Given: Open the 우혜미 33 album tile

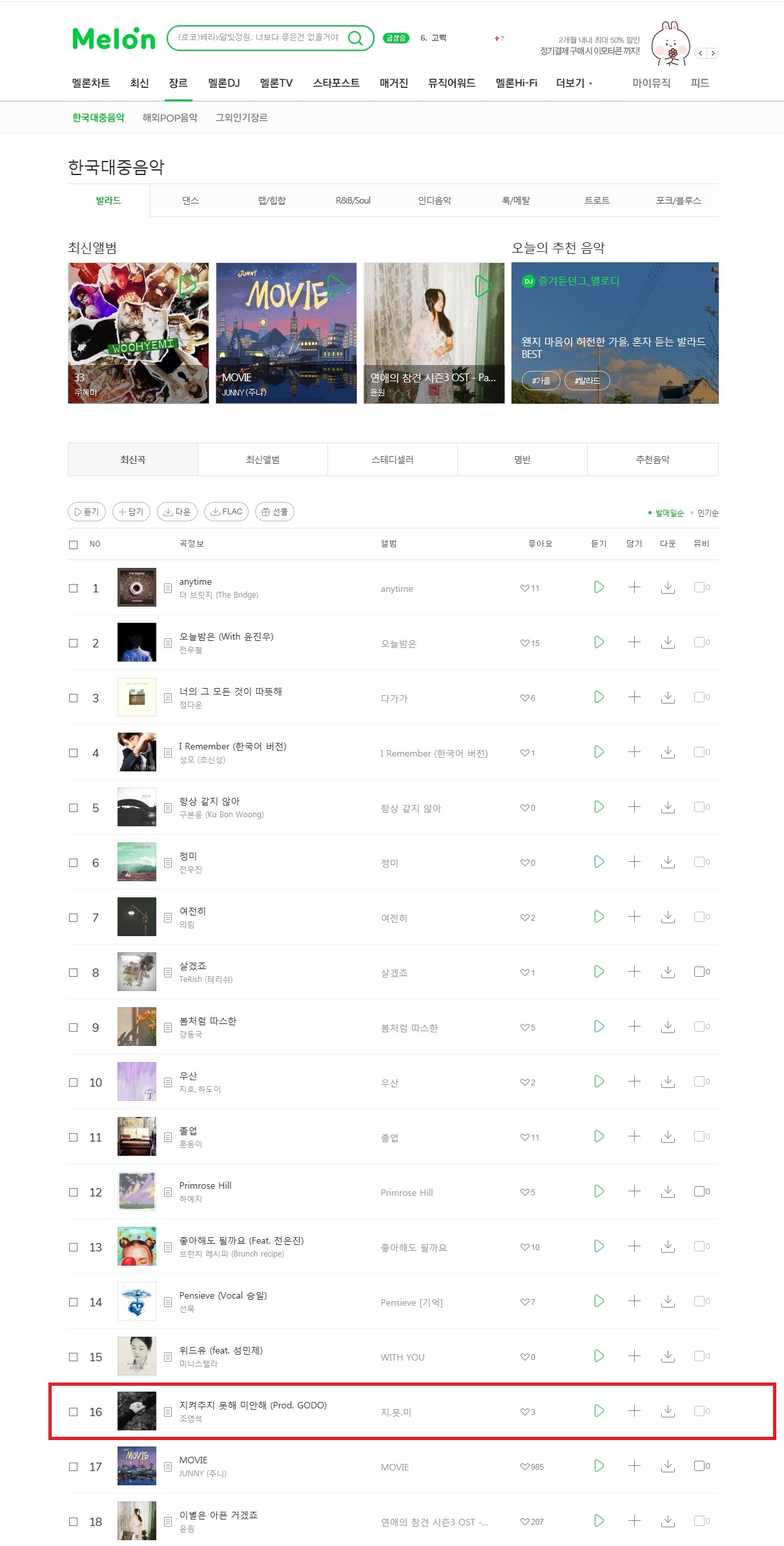Looking at the screenshot, I should point(138,333).
